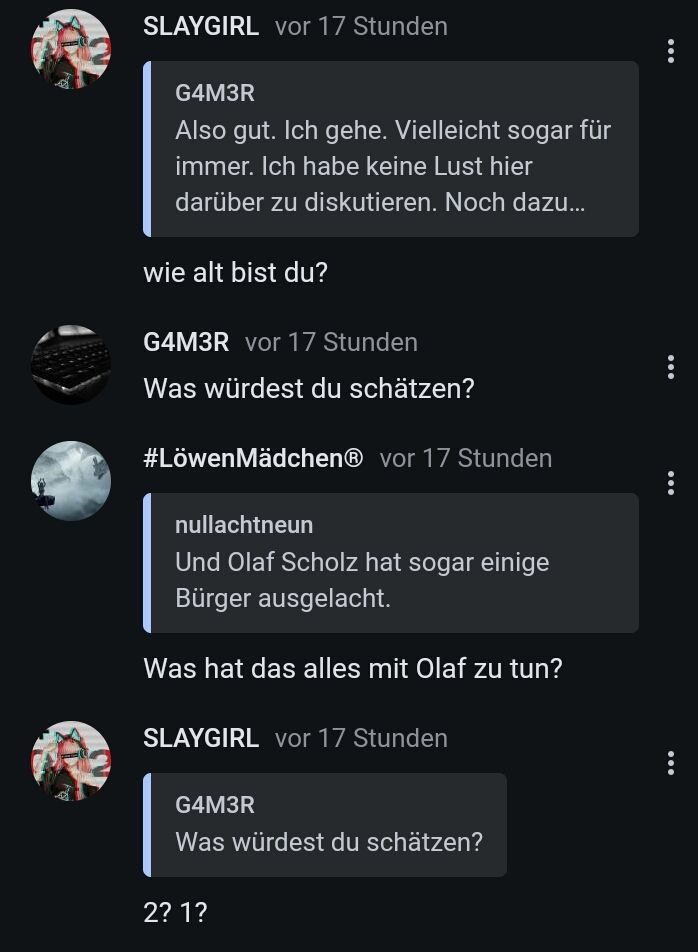This screenshot has width=698, height=952.
Task: Jump to quoted nullachtneun message about Olaf Scholz
Action: click(392, 563)
